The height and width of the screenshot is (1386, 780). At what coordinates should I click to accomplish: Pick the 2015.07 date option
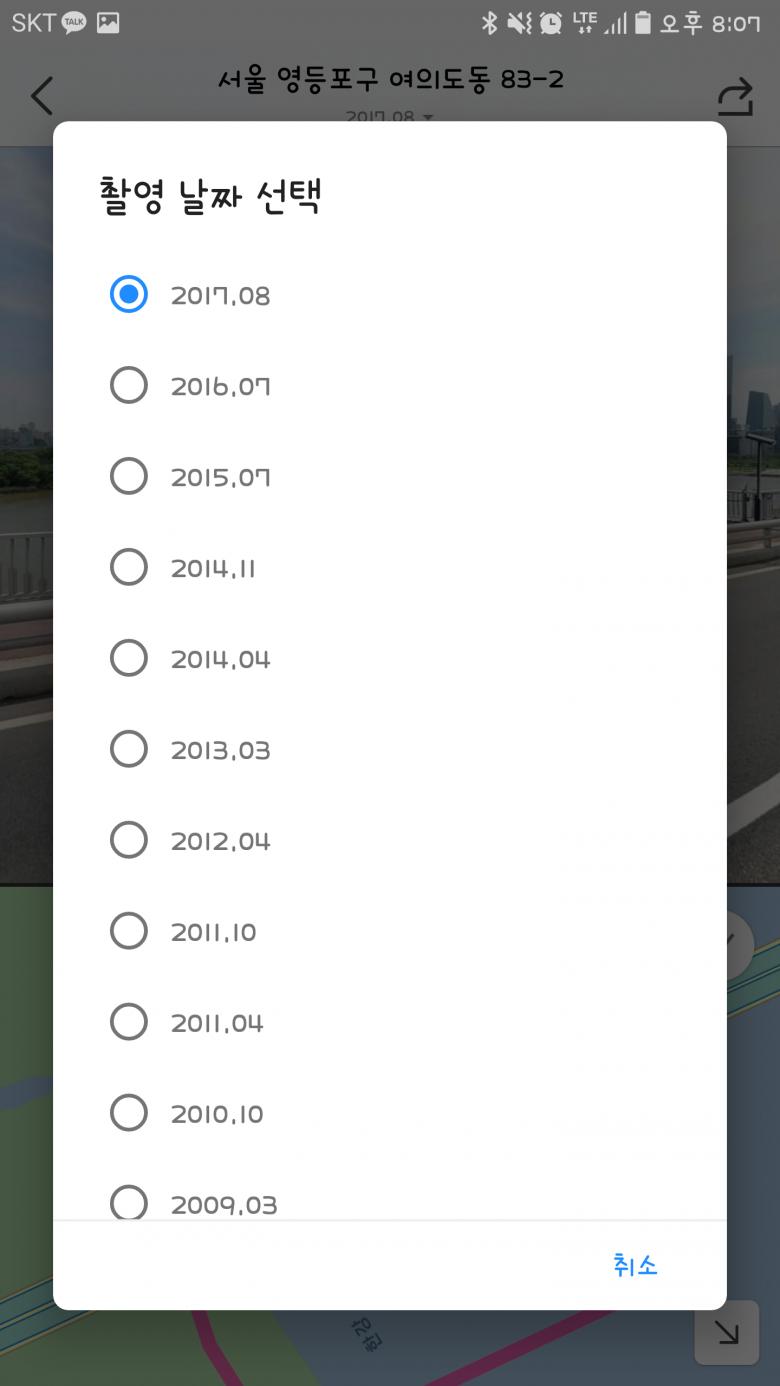coord(129,477)
